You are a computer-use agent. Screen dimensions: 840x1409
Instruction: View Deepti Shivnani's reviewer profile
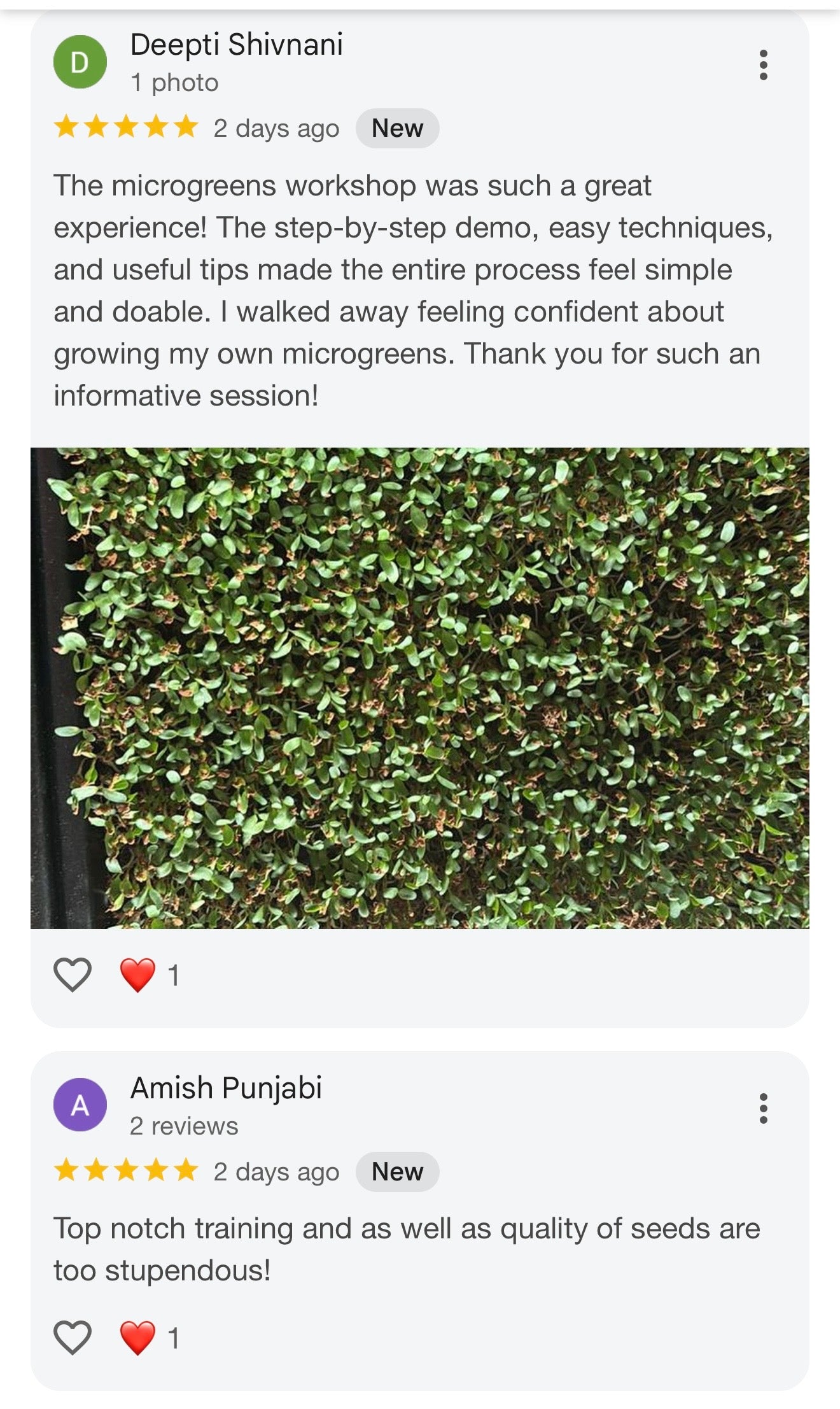(x=236, y=45)
